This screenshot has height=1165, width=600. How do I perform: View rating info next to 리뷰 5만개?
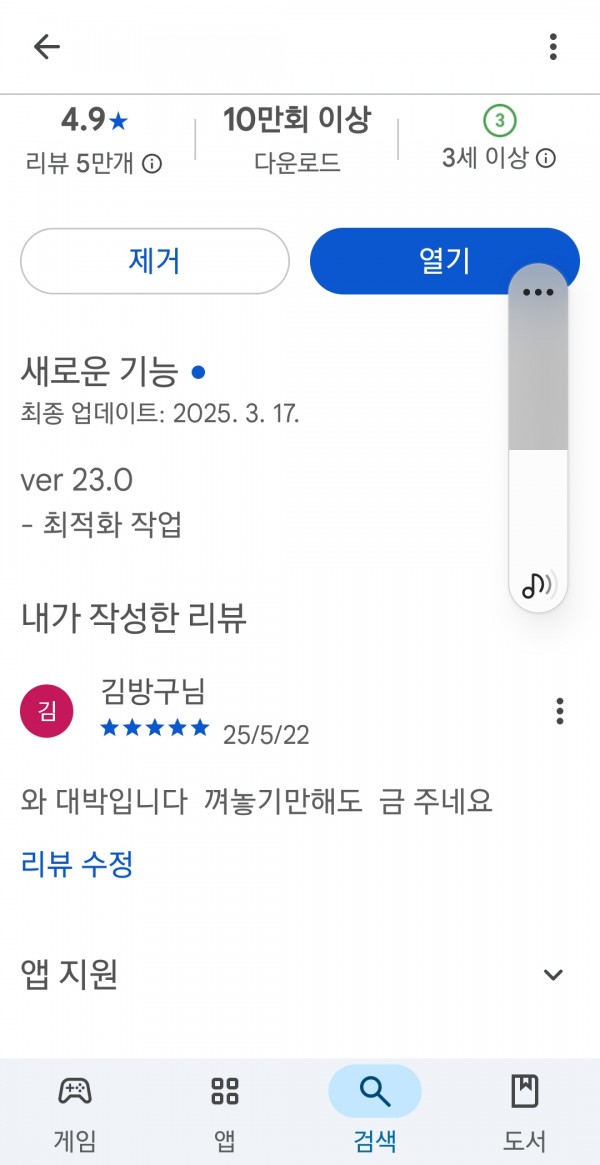click(152, 164)
